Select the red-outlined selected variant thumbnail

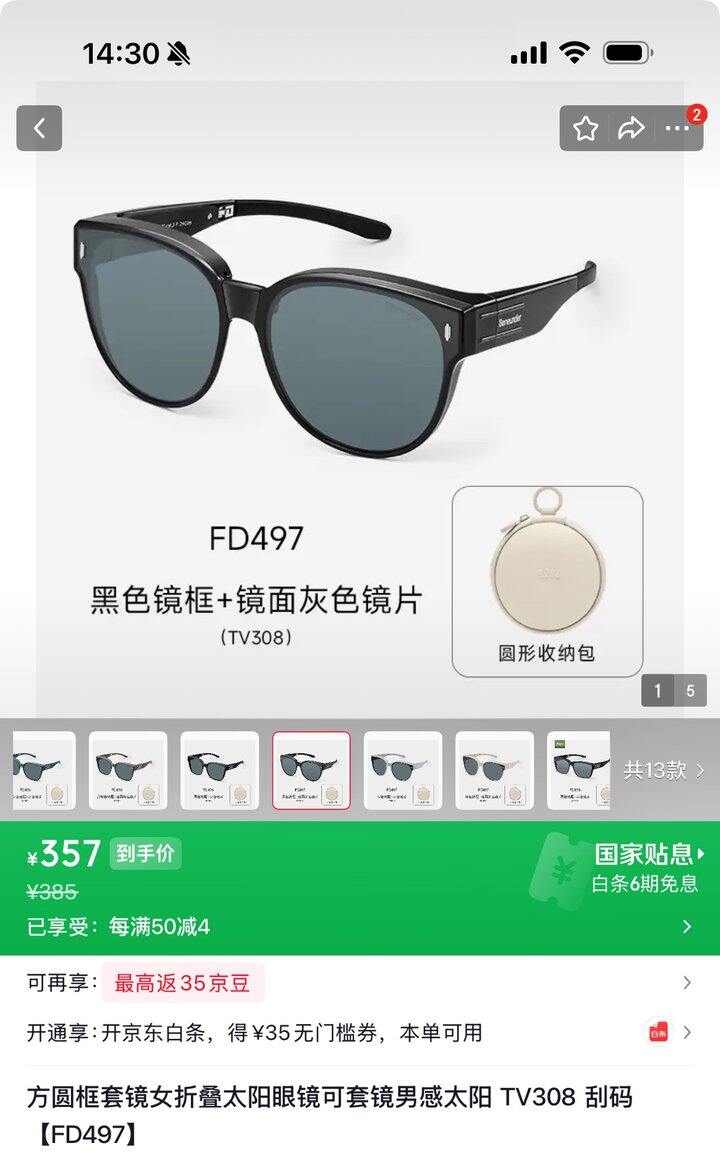click(311, 770)
